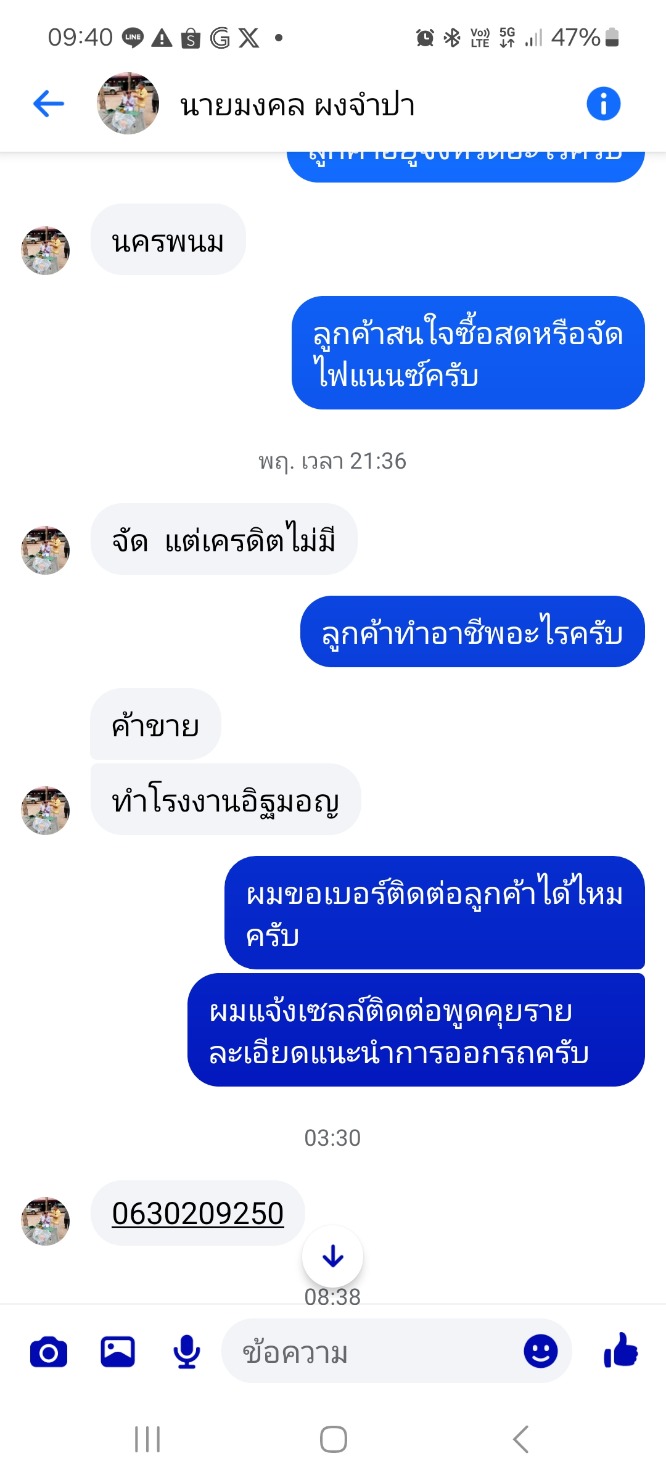Open conversation info for this chat
This screenshot has height=1480, width=666.
pos(603,104)
